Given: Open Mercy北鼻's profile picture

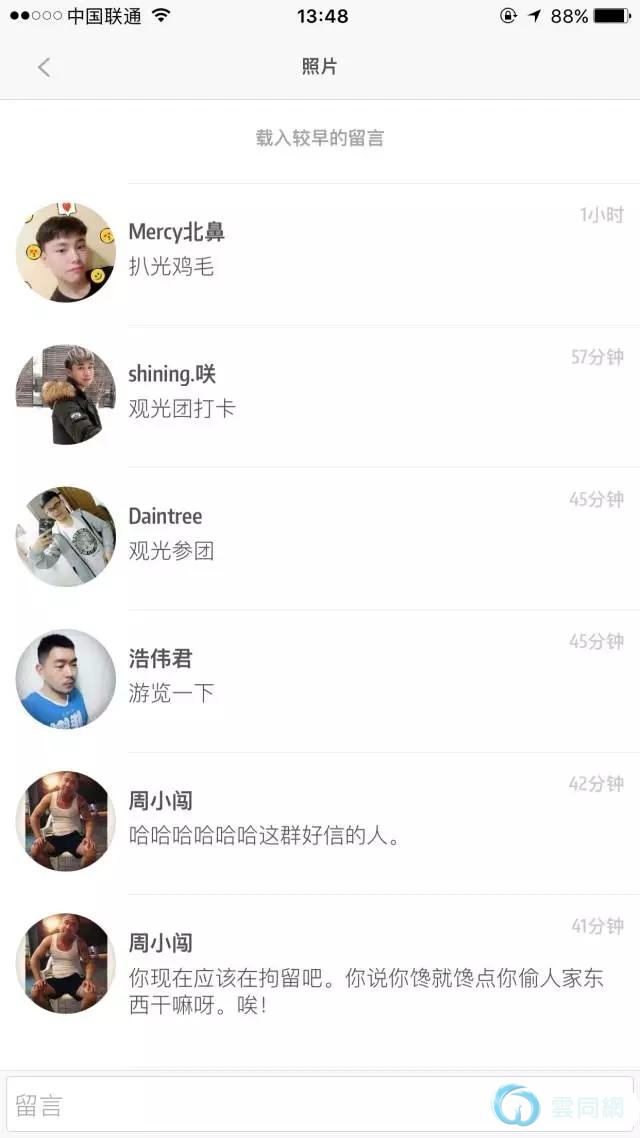Looking at the screenshot, I should tap(66, 253).
